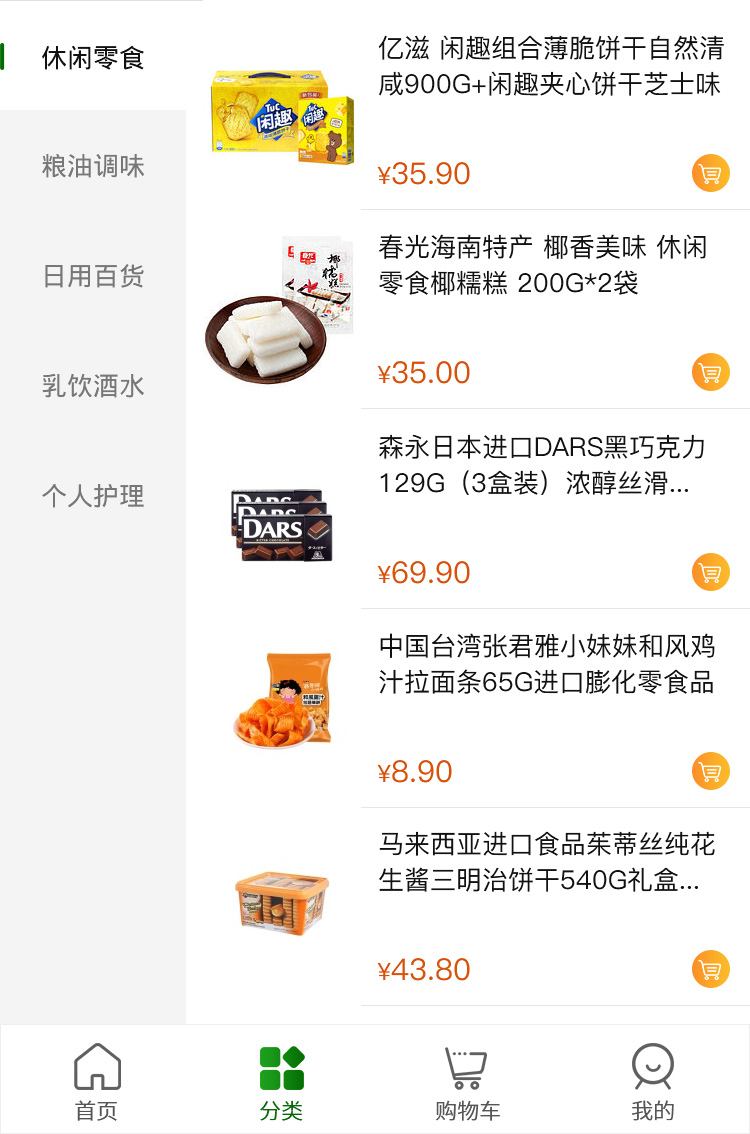
Task: Open the 购物车 cart tab
Action: coord(467,1080)
